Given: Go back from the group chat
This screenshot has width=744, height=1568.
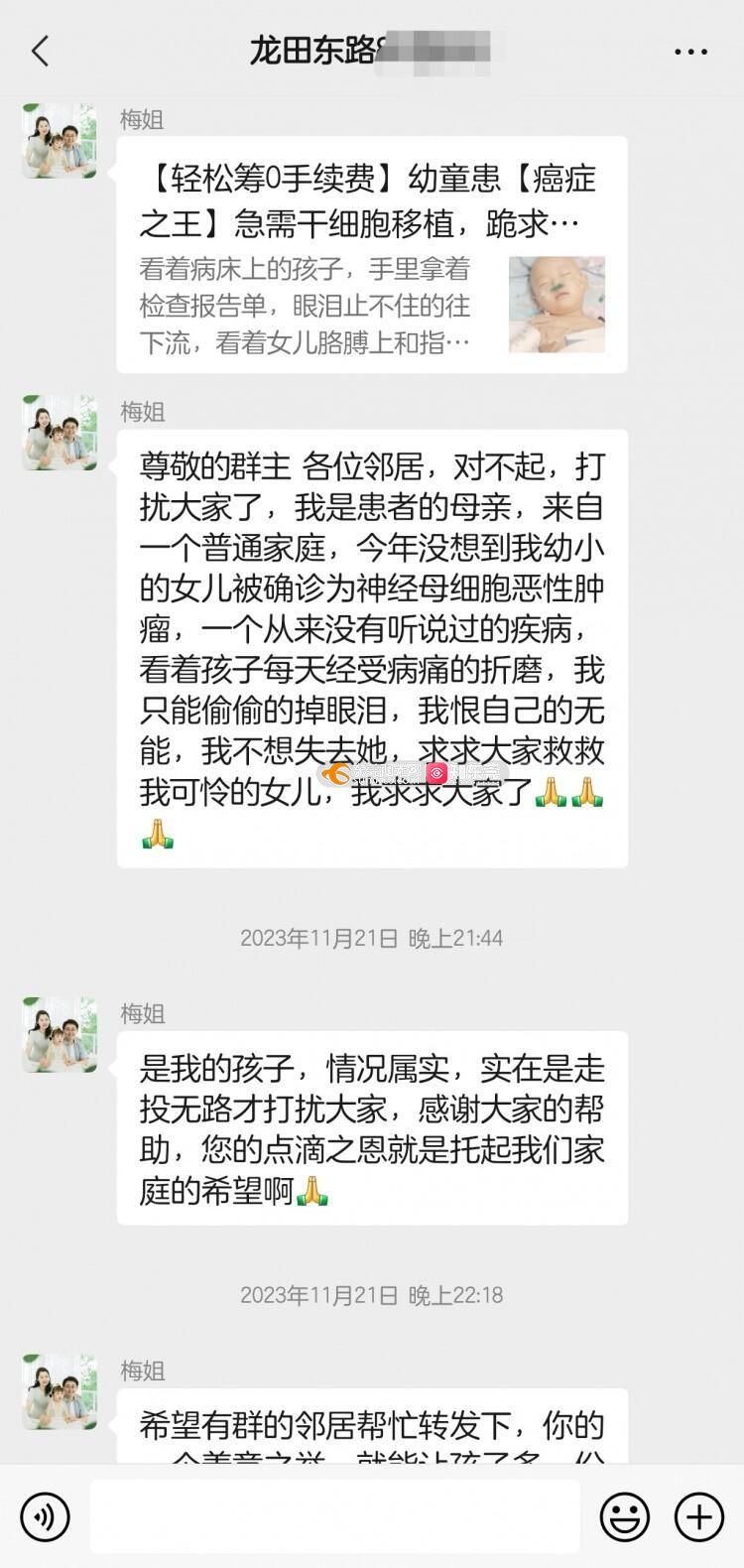Looking at the screenshot, I should click(40, 51).
